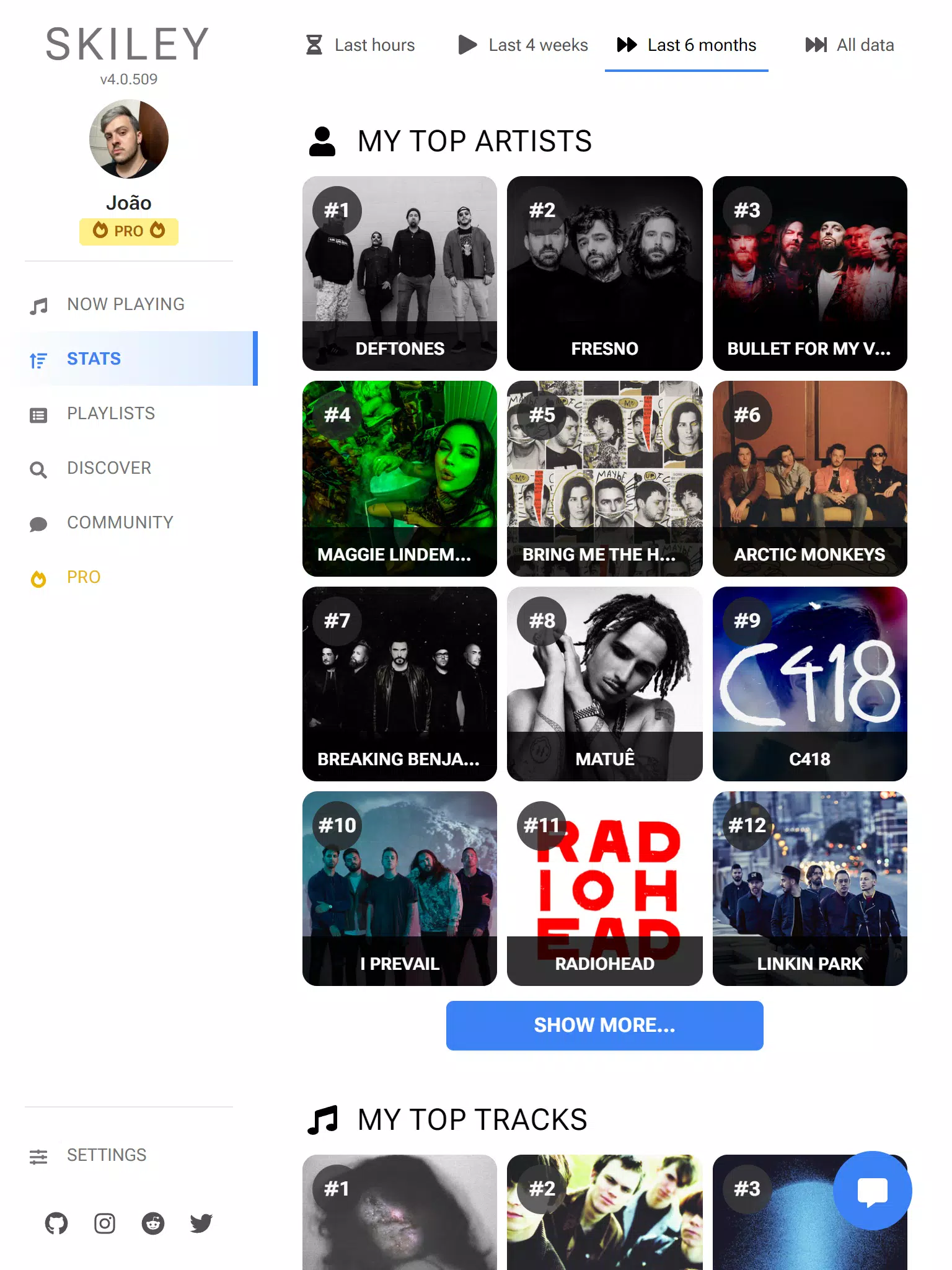
Task: Open the PRO menu item with flame icon
Action: 84,577
